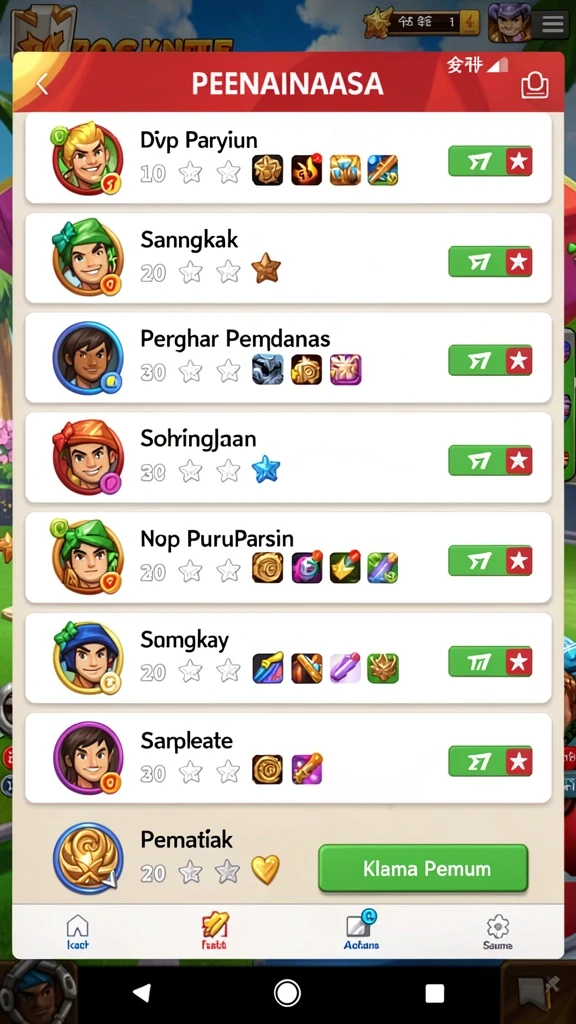Tap the green arrow button for SohringJaan
This screenshot has height=1024, width=576.
(x=478, y=460)
